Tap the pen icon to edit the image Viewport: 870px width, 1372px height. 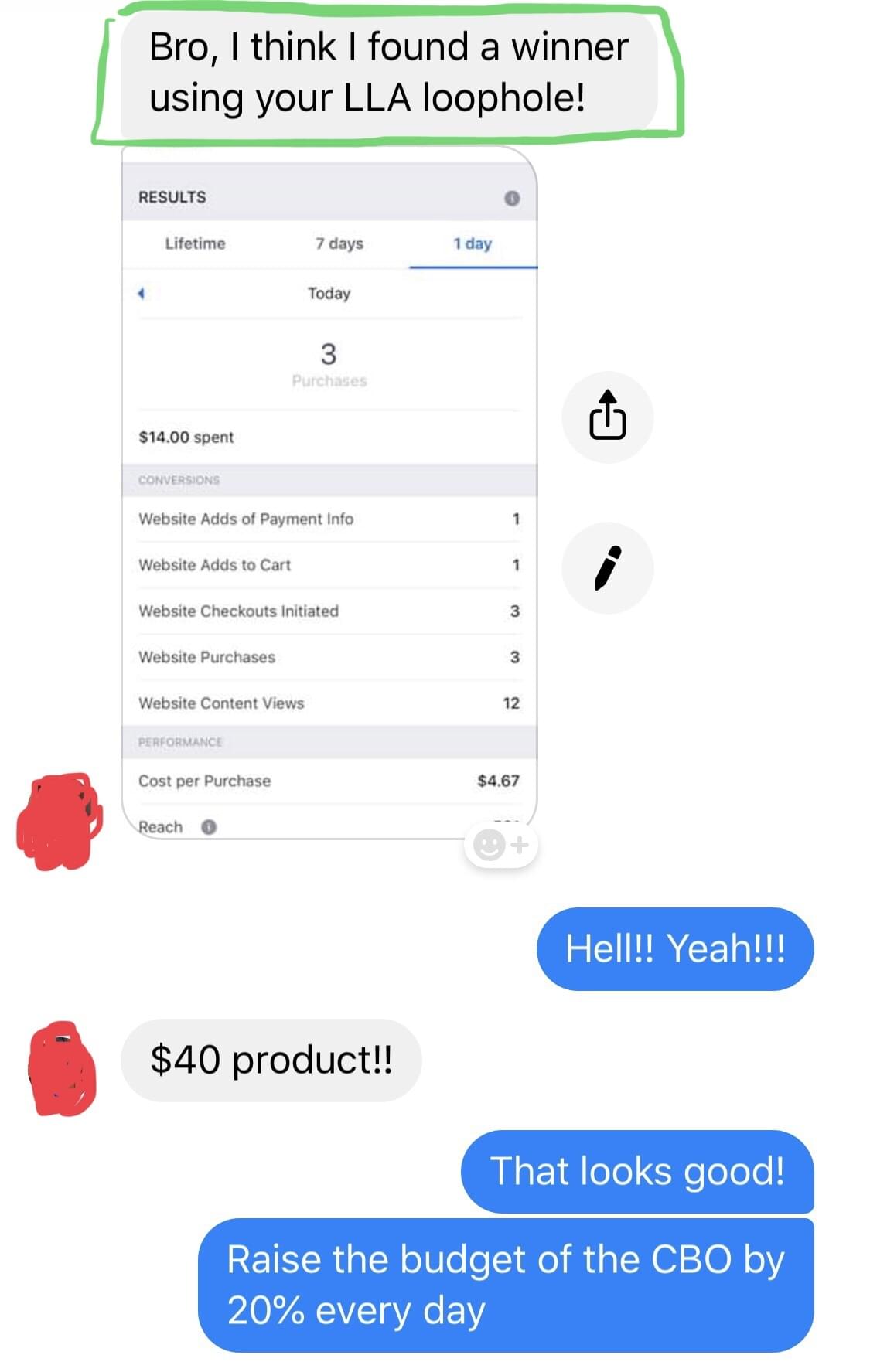(607, 568)
